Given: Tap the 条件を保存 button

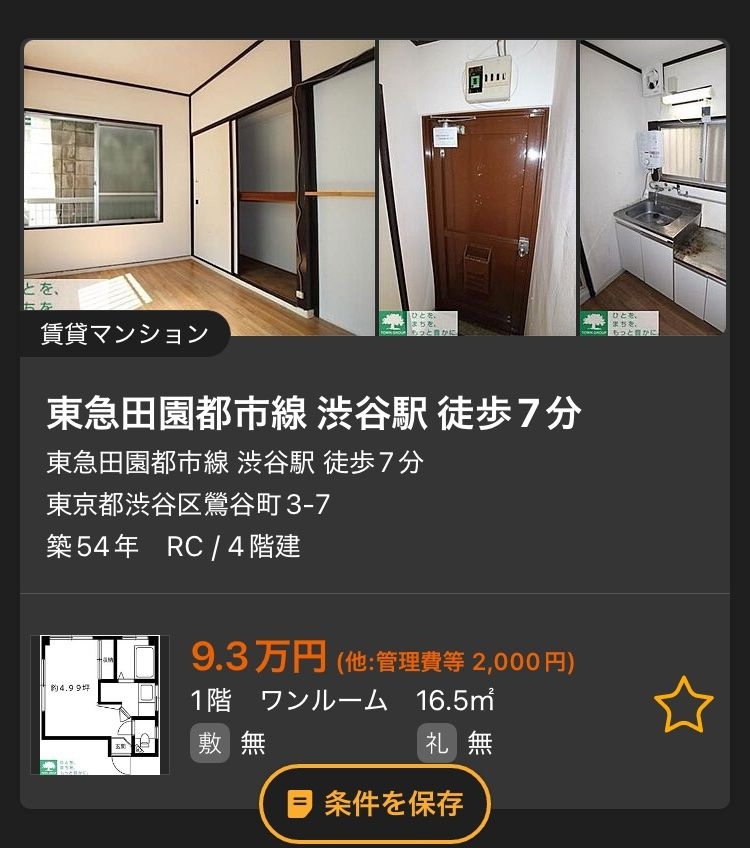Looking at the screenshot, I should (x=375, y=804).
